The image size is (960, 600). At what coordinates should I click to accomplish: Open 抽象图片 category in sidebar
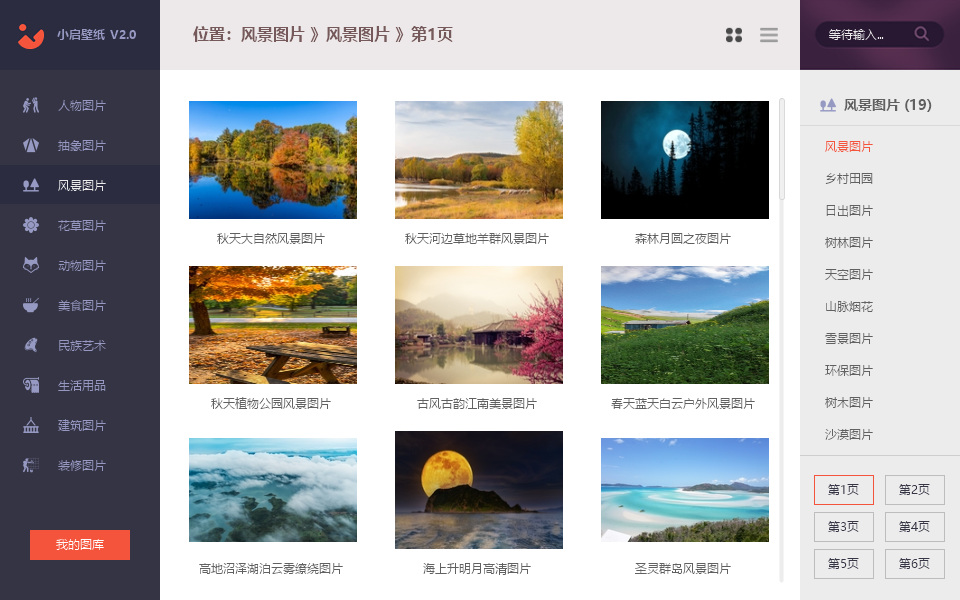pos(80,145)
